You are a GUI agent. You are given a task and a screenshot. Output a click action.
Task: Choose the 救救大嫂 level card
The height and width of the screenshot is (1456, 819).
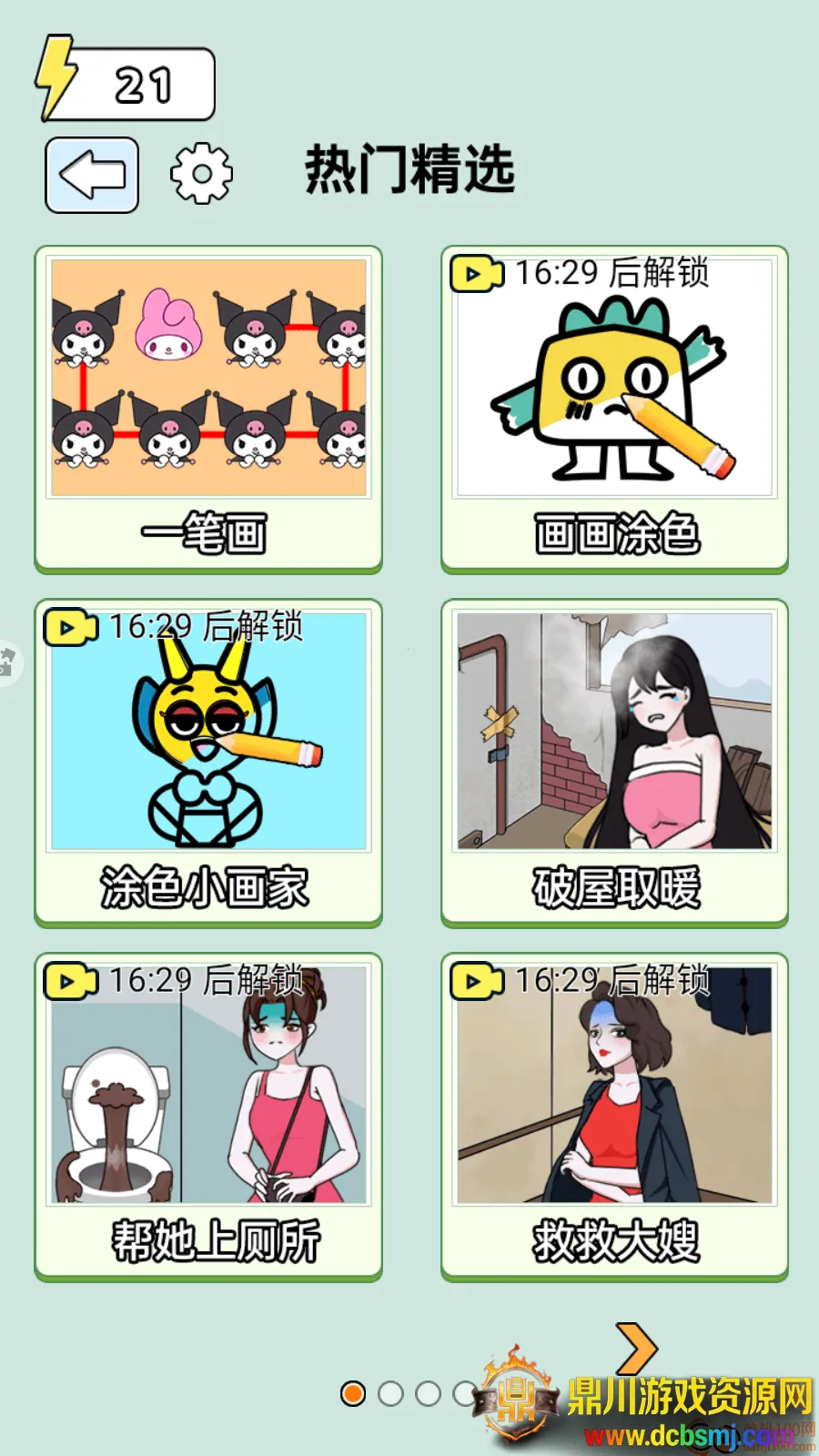[x=614, y=1117]
